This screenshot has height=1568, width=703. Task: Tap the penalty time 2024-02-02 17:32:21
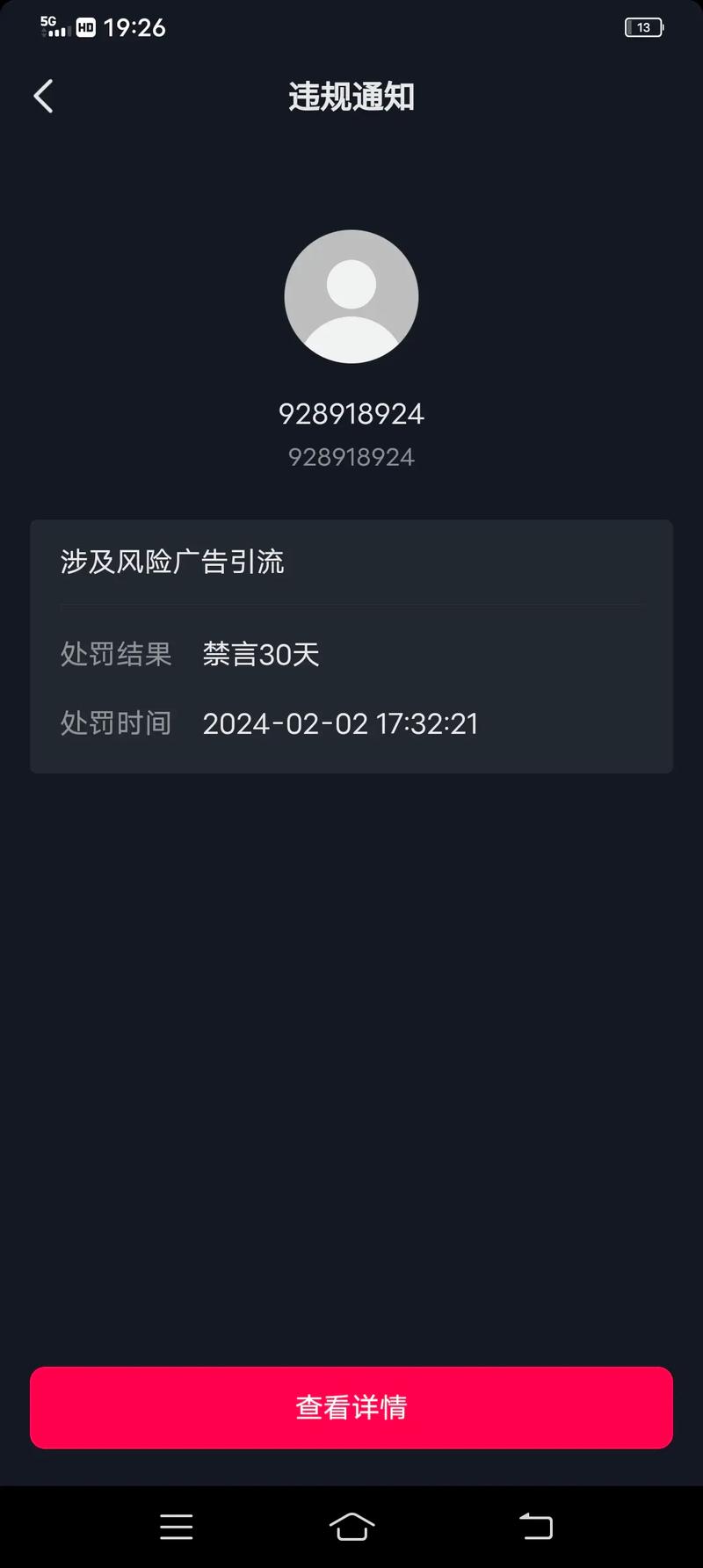pos(340,723)
